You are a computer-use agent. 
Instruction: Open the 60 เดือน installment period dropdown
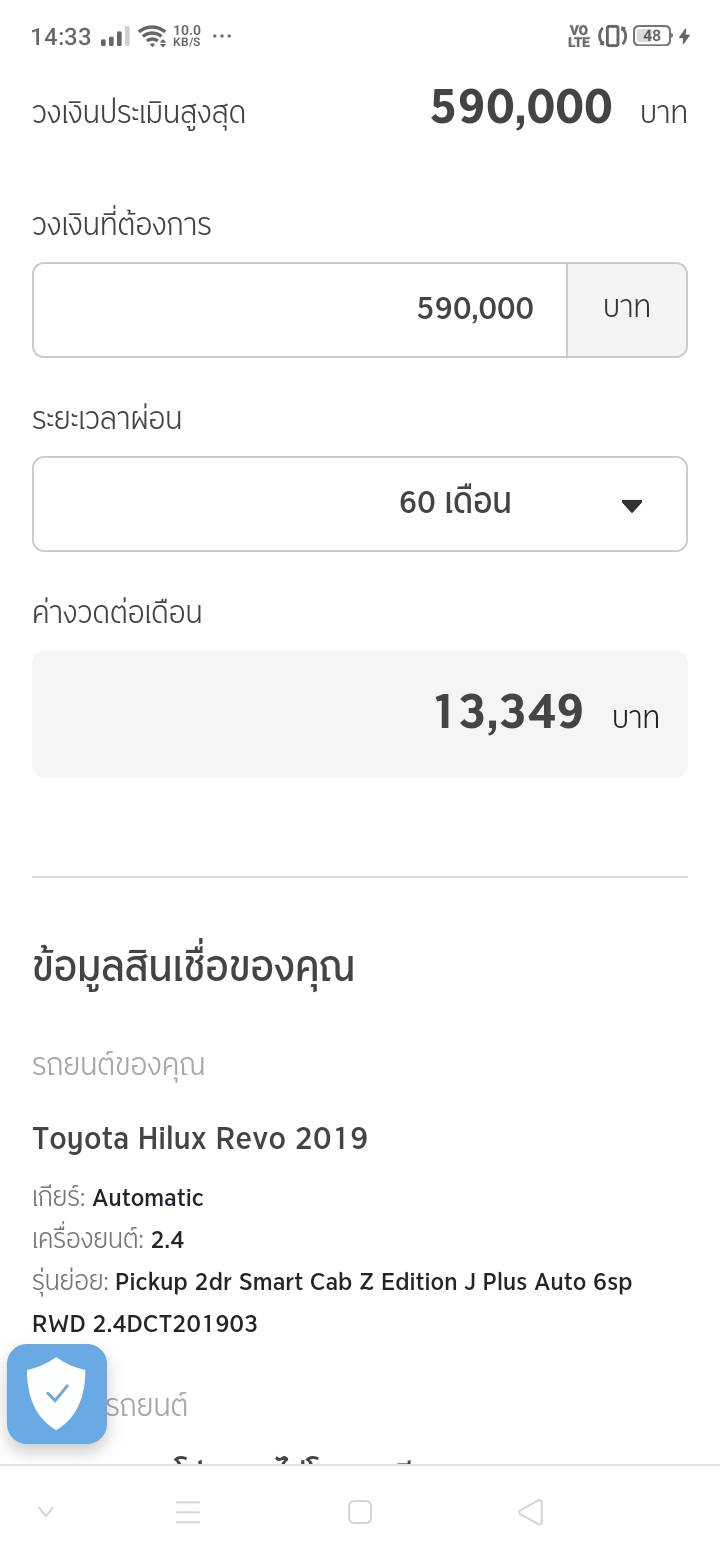pos(360,503)
